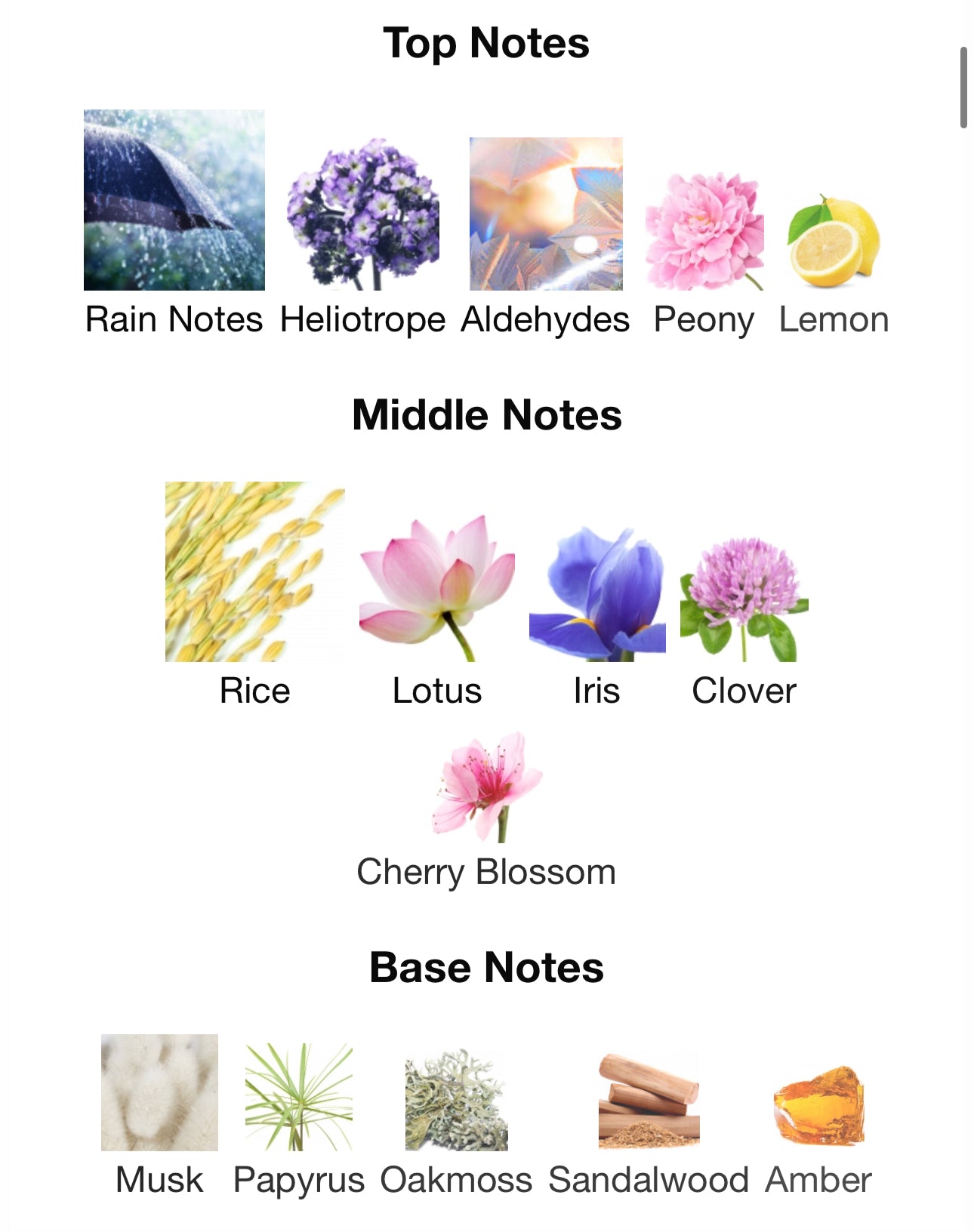Image resolution: width=974 pixels, height=1232 pixels.
Task: Open the Papyrus note
Action: tap(299, 1097)
